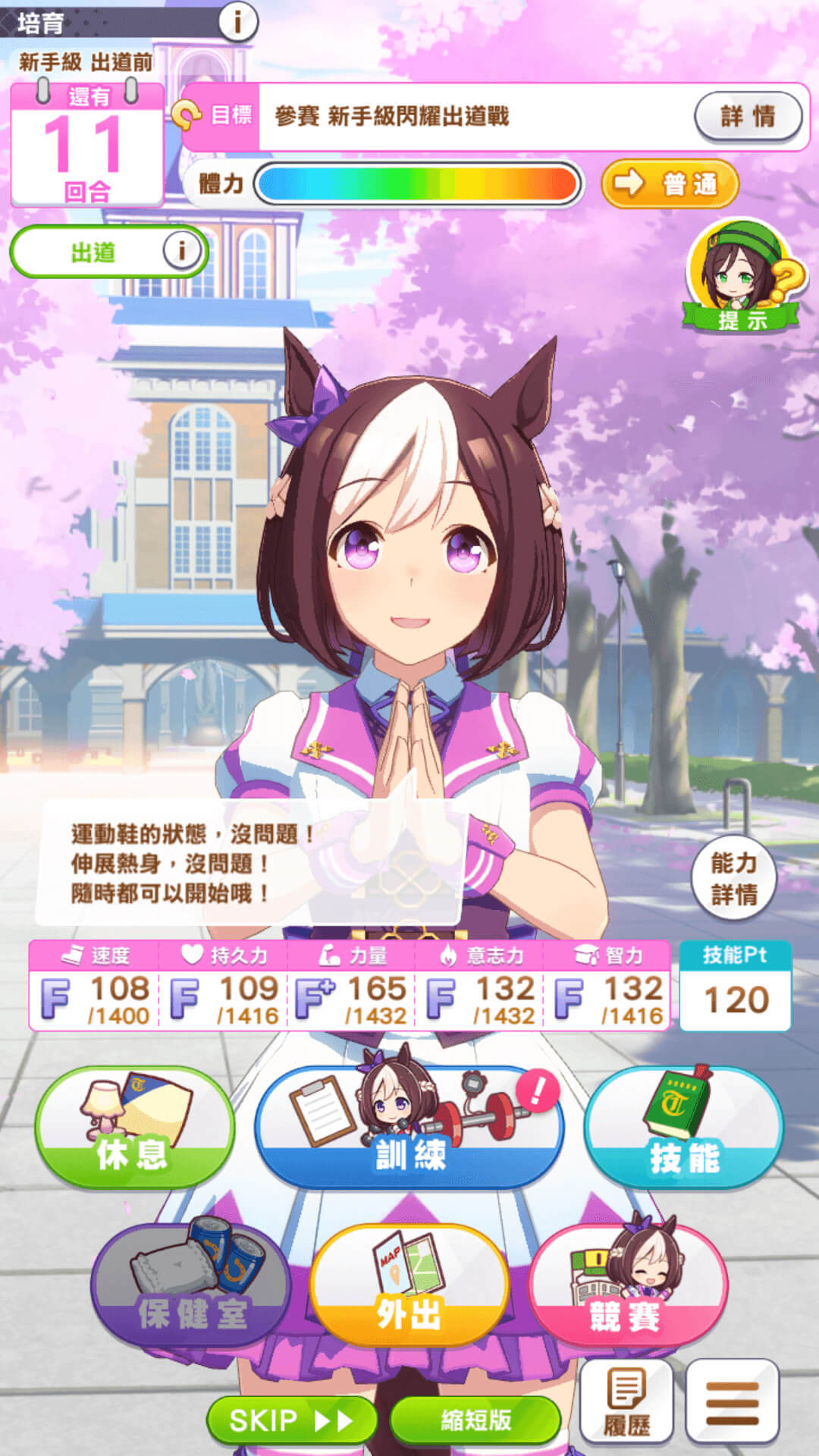819x1456 pixels.
Task: Open the 出道 info button
Action: (x=181, y=250)
